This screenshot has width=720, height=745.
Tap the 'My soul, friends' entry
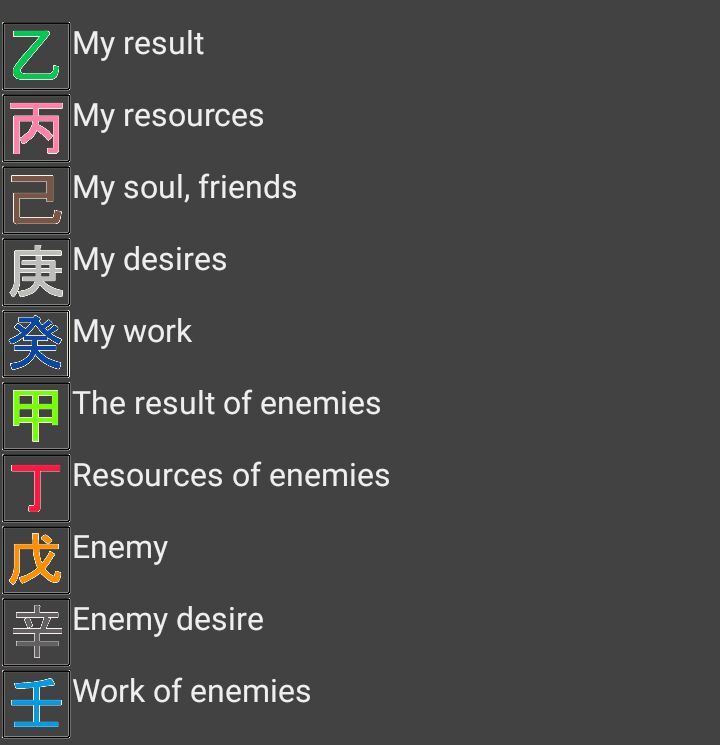pyautogui.click(x=184, y=188)
